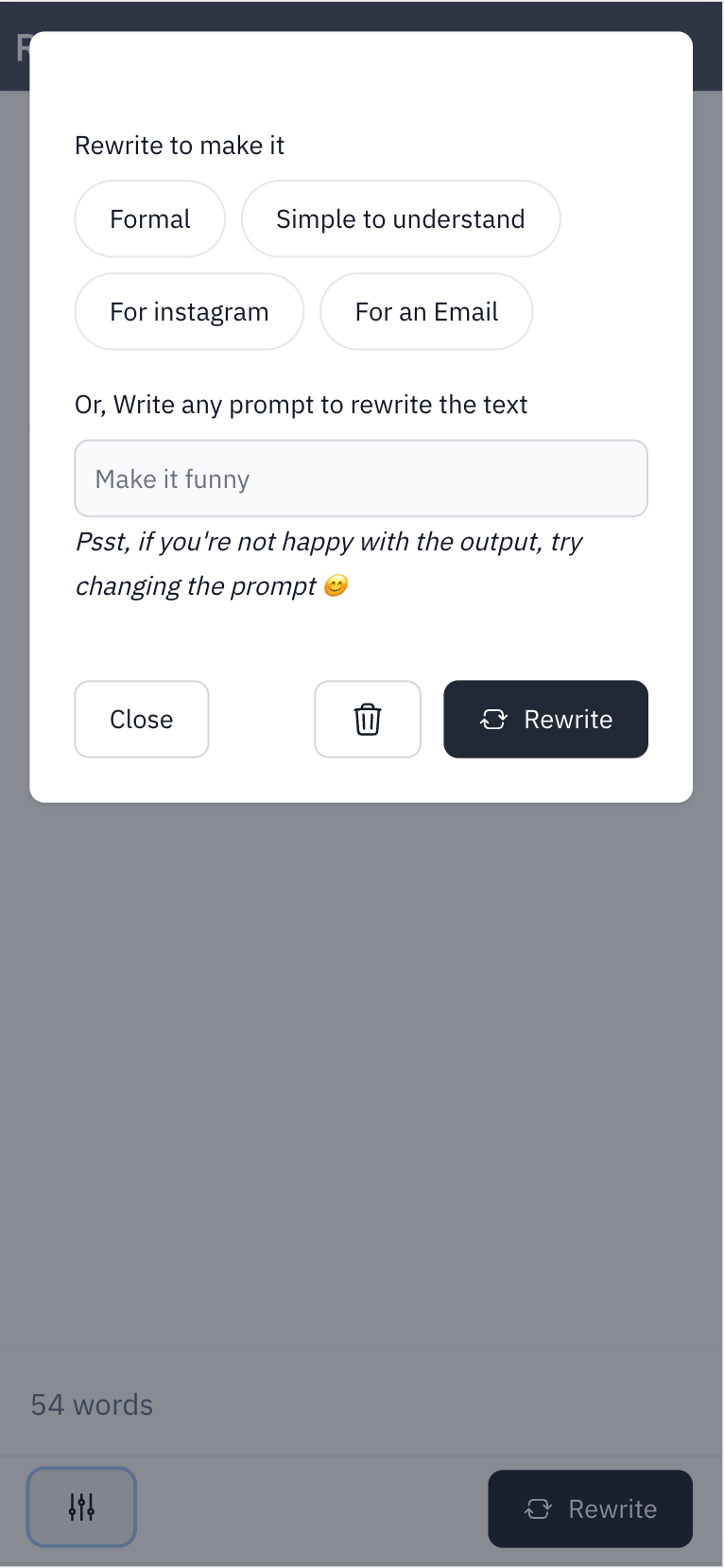Screen dimensions: 724x1568
Task: Tap the trash icon to clear prompt
Action: [x=368, y=720]
